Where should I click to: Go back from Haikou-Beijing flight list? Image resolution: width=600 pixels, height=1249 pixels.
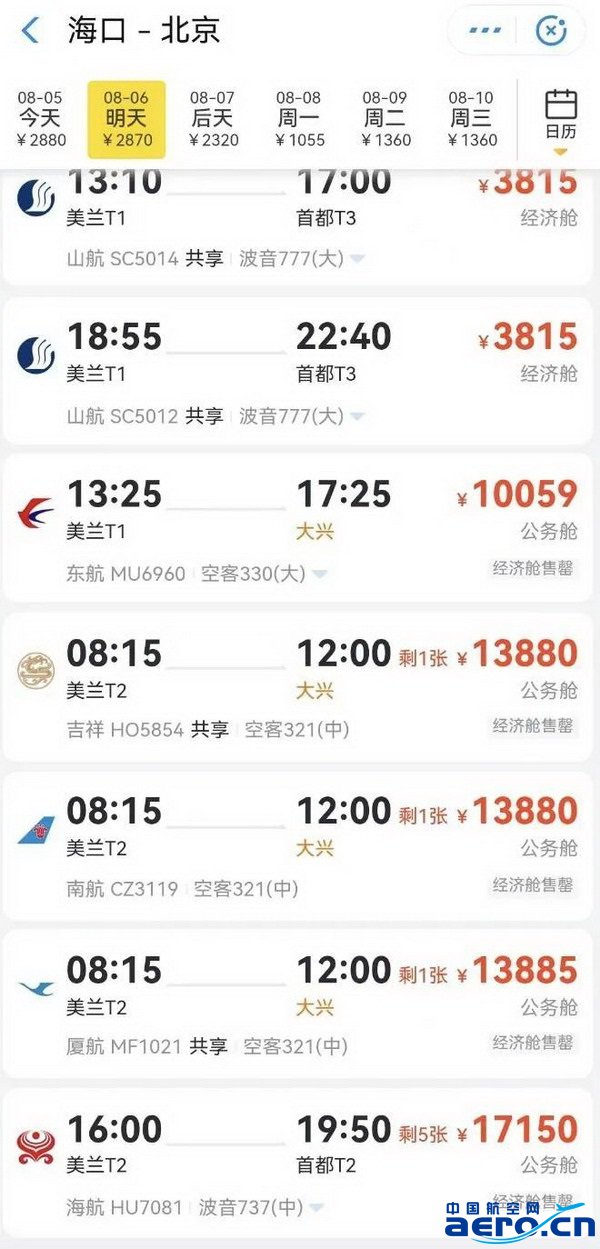30,30
